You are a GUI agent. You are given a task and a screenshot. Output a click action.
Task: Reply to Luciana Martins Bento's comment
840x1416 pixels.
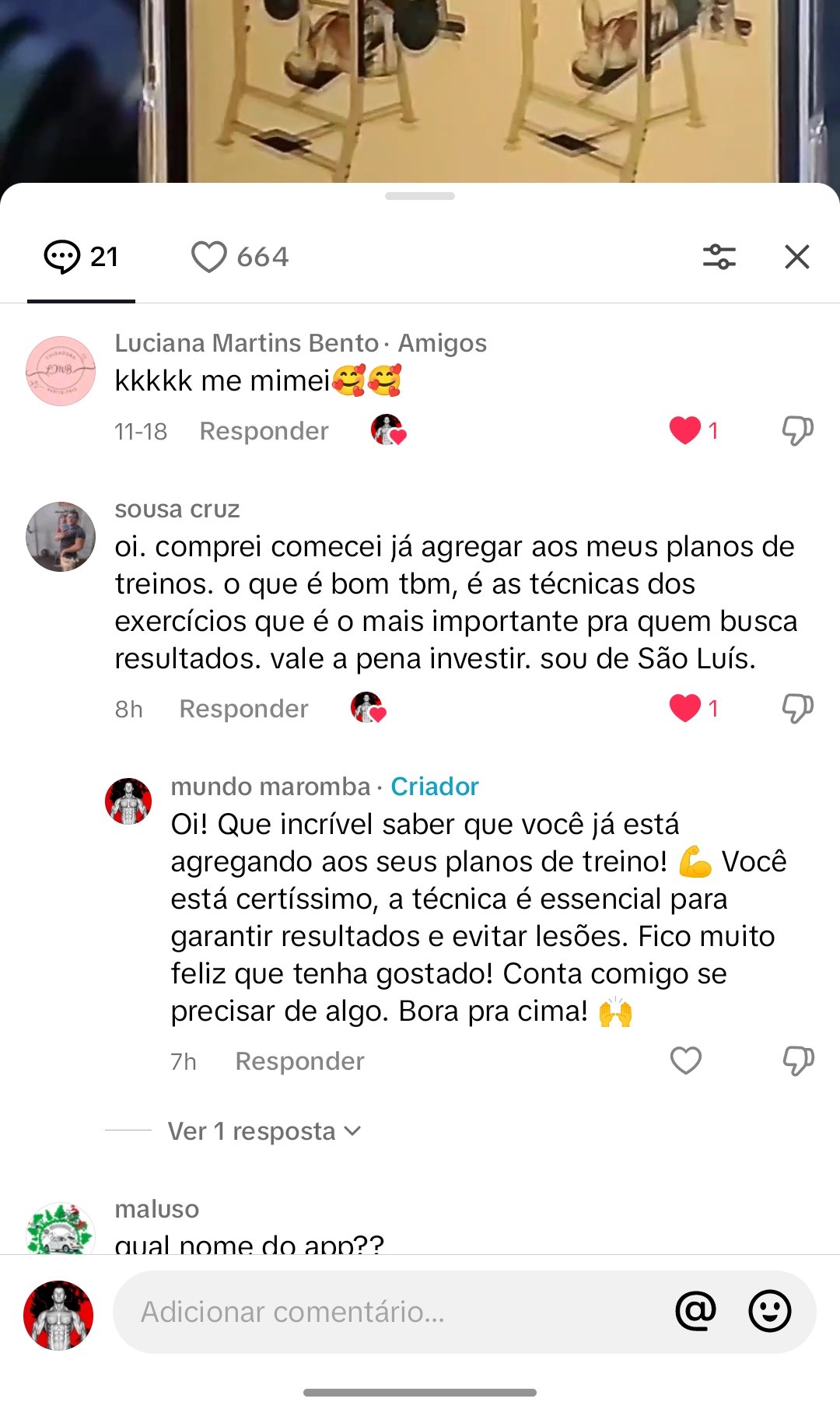[x=264, y=431]
